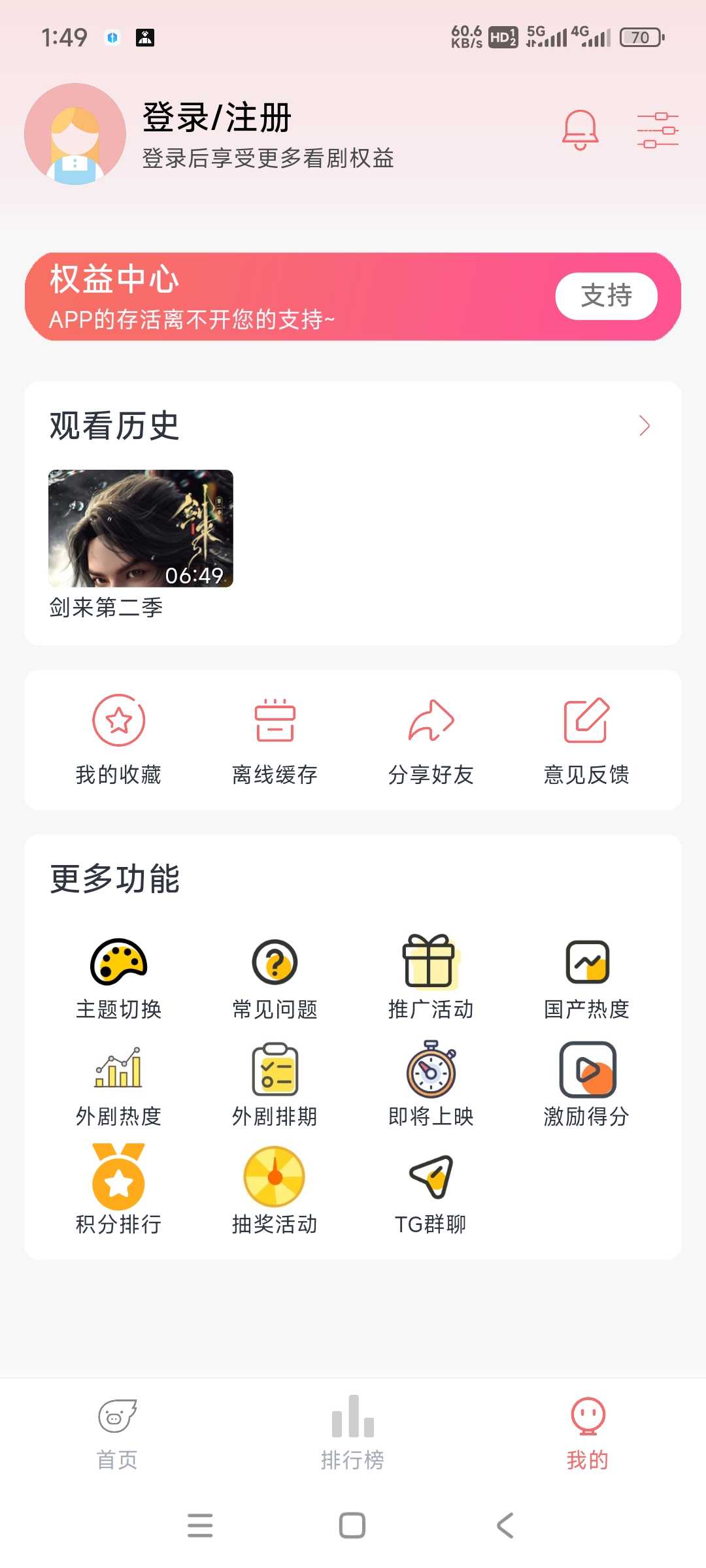
Task: Open the settings sliders icon
Action: 658,129
